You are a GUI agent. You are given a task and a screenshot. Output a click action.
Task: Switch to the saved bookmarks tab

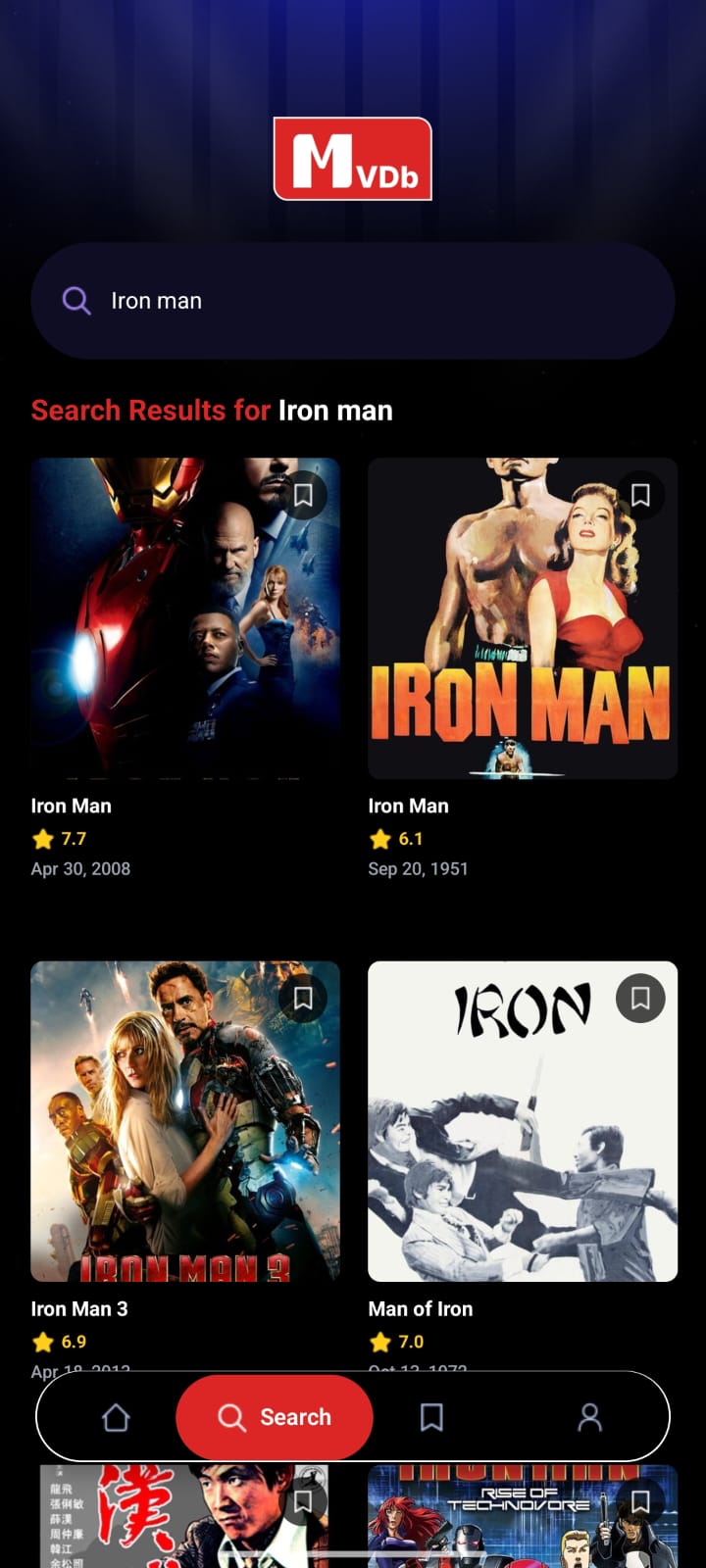click(x=431, y=1417)
